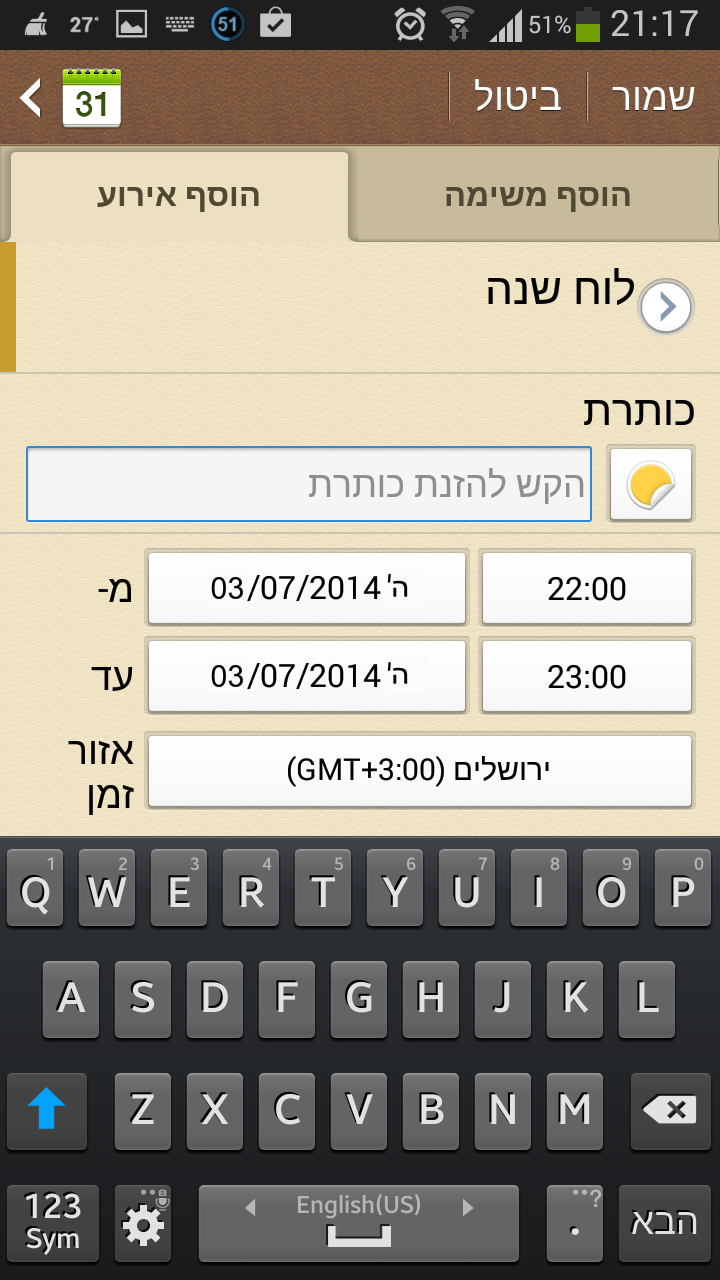Expand the לוח שנה calendar selector
The image size is (720, 1280).
(x=665, y=307)
